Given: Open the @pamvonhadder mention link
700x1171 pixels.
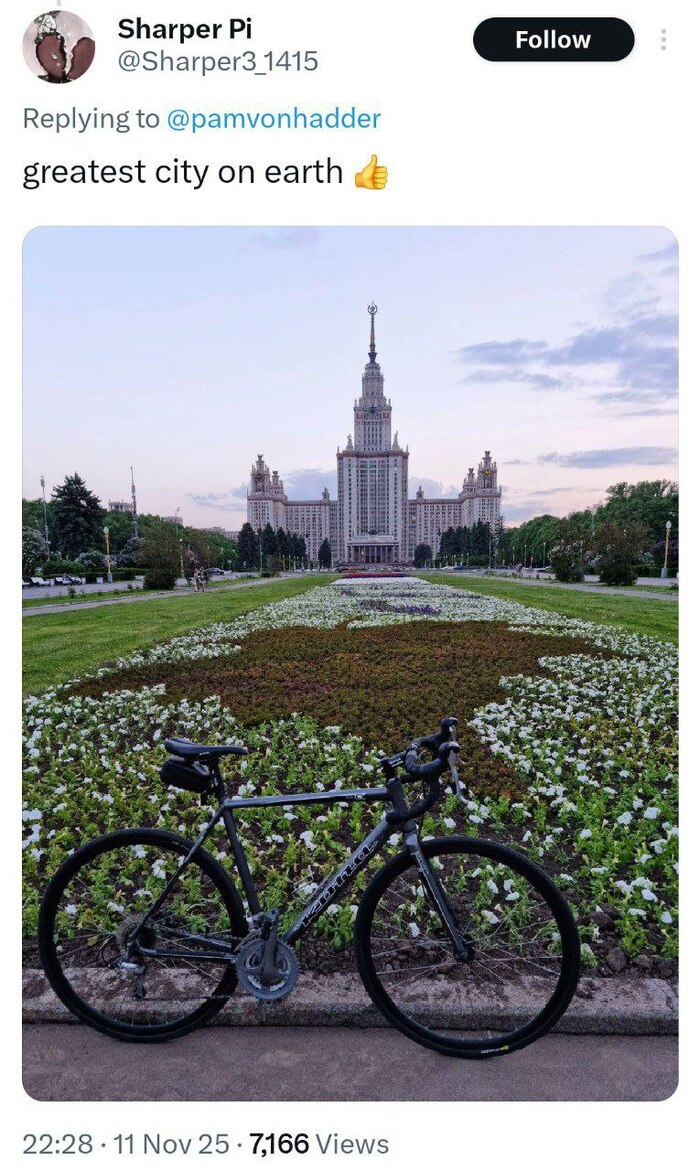Looking at the screenshot, I should (273, 119).
